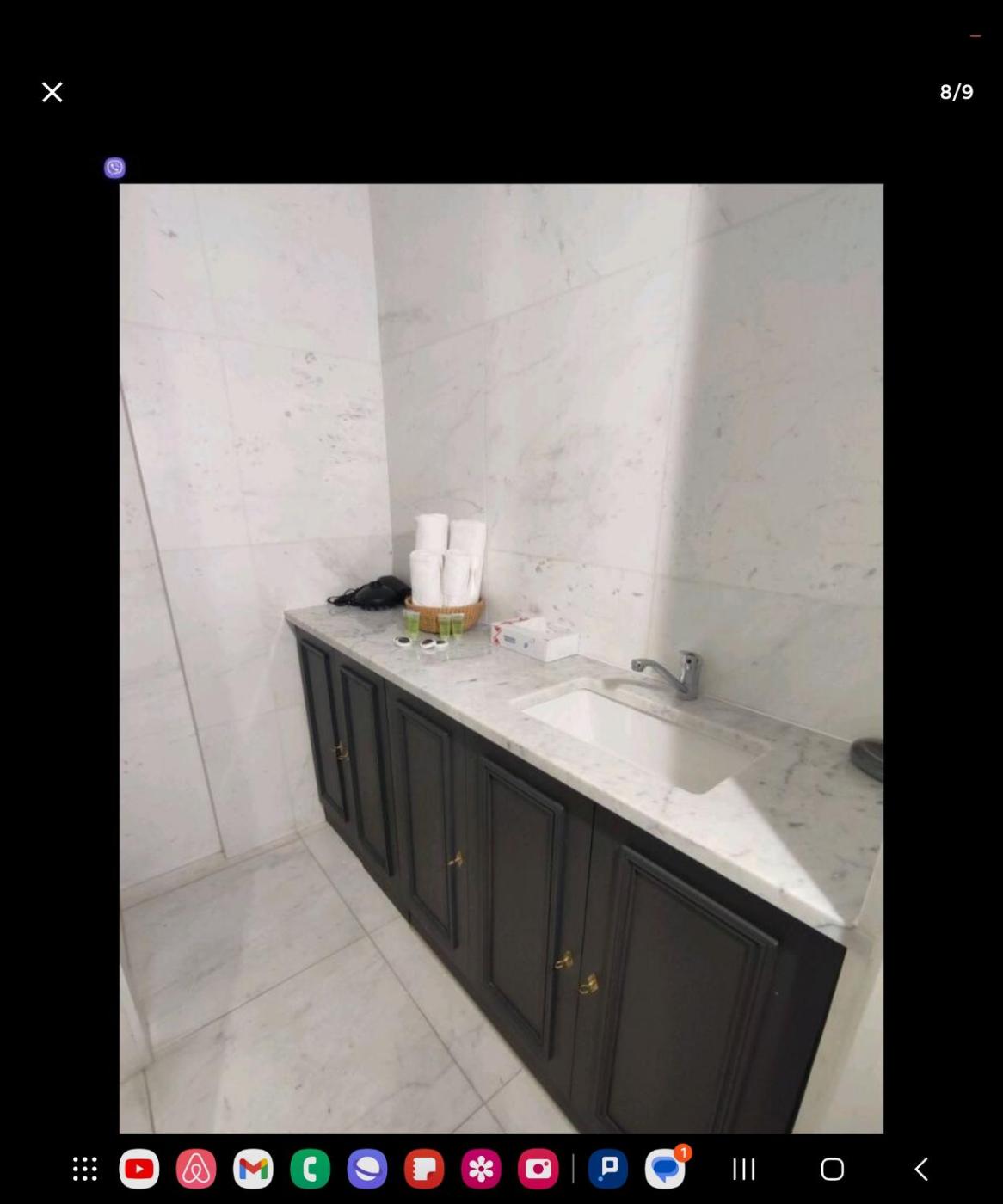The image size is (1003, 1204).
Task: Launch the Camera app
Action: click(538, 1169)
